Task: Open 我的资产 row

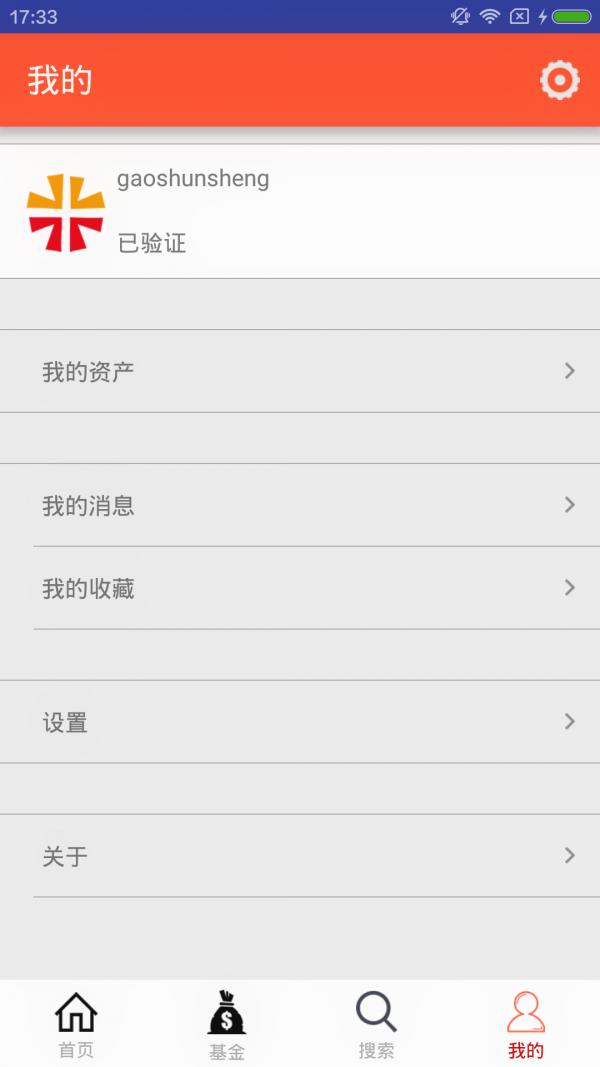Action: (300, 371)
